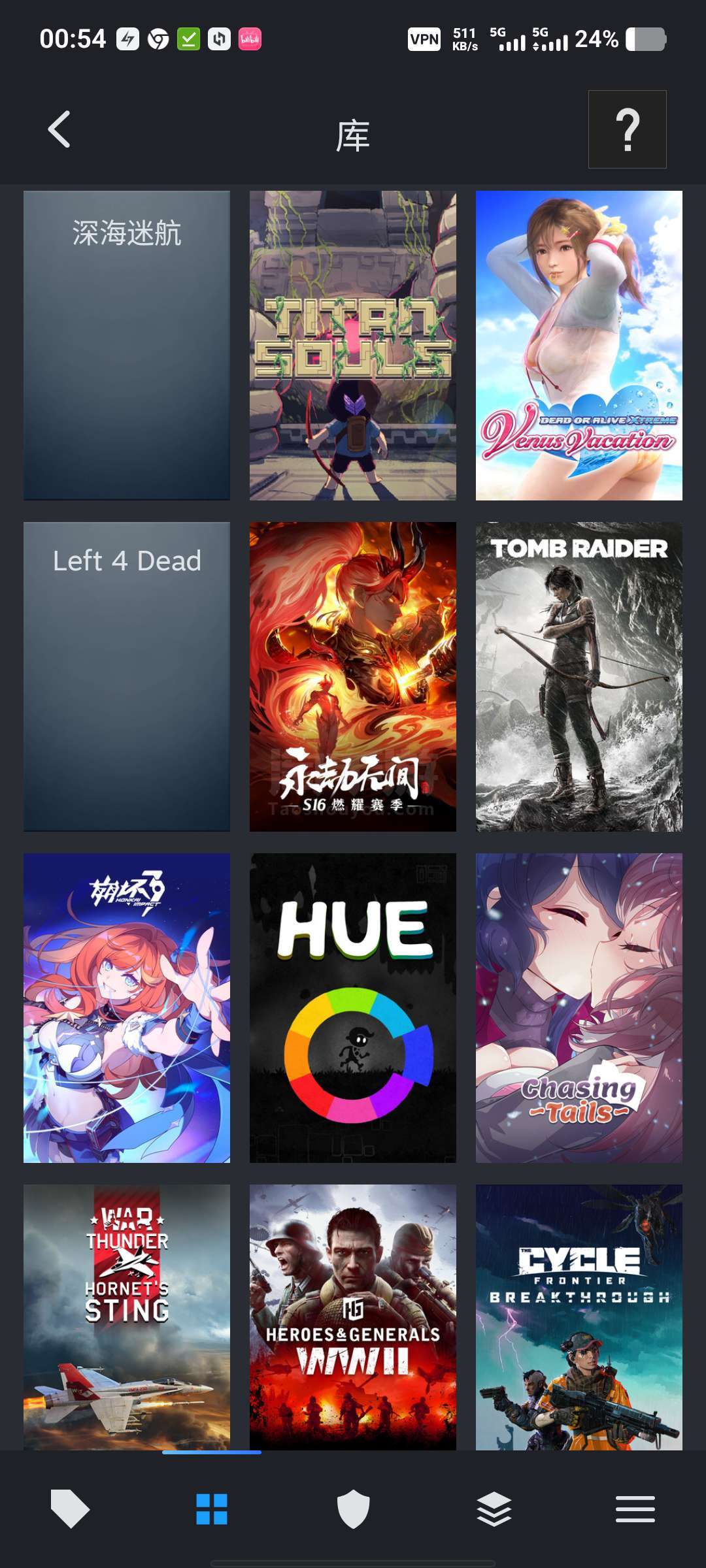This screenshot has width=706, height=1568.
Task: Open War Thunder Hornet's Sting
Action: 127,1318
